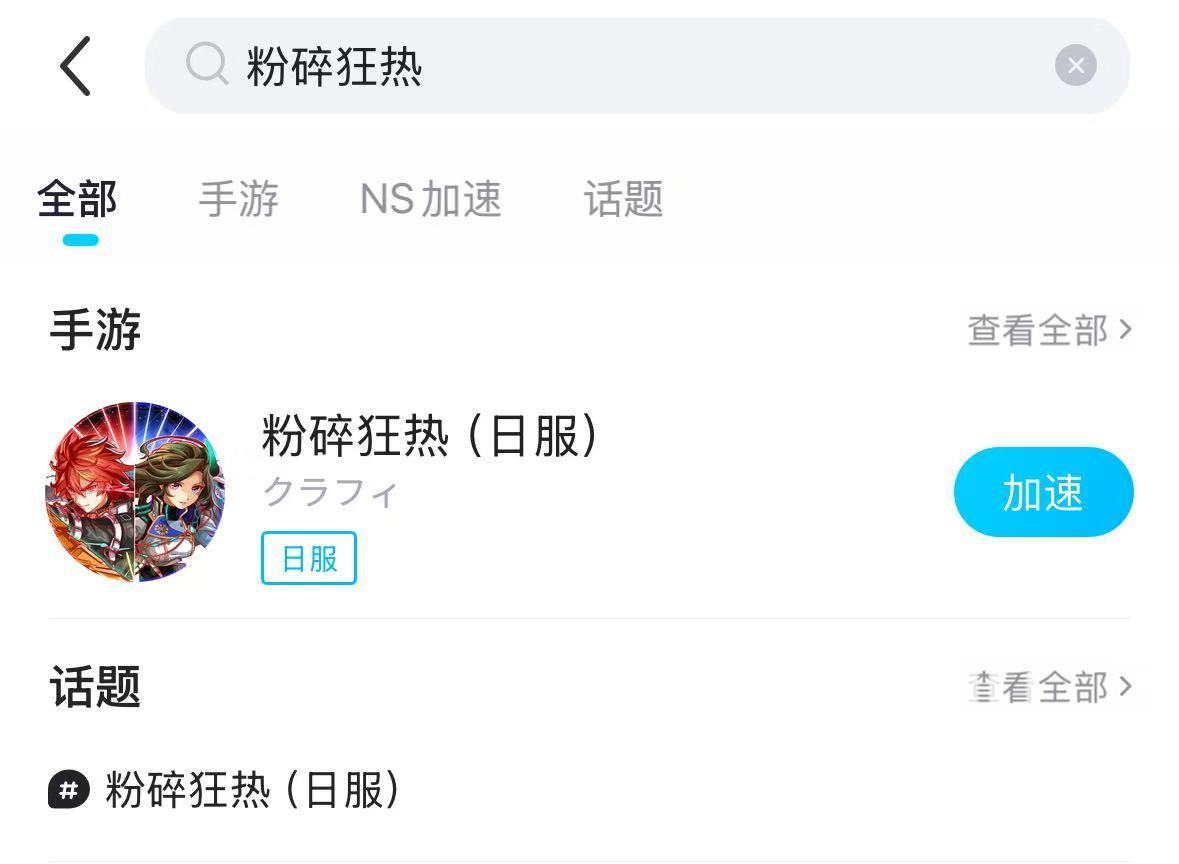This screenshot has width=1179, height=864.
Task: Tap 加速 to accelerate 粉碎狂热 (日服)
Action: tap(1043, 492)
